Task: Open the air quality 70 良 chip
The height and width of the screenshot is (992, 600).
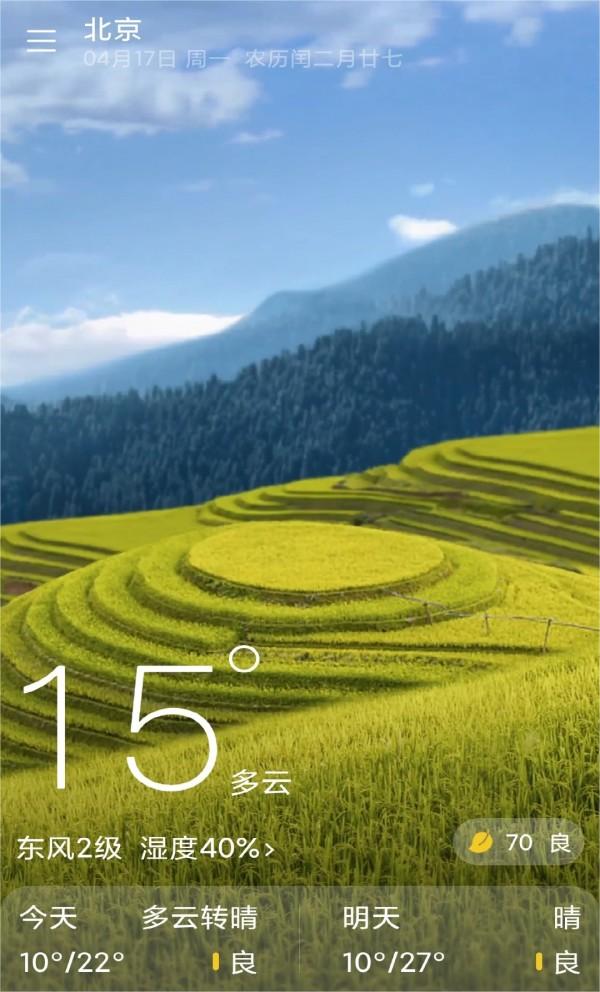Action: click(x=518, y=842)
